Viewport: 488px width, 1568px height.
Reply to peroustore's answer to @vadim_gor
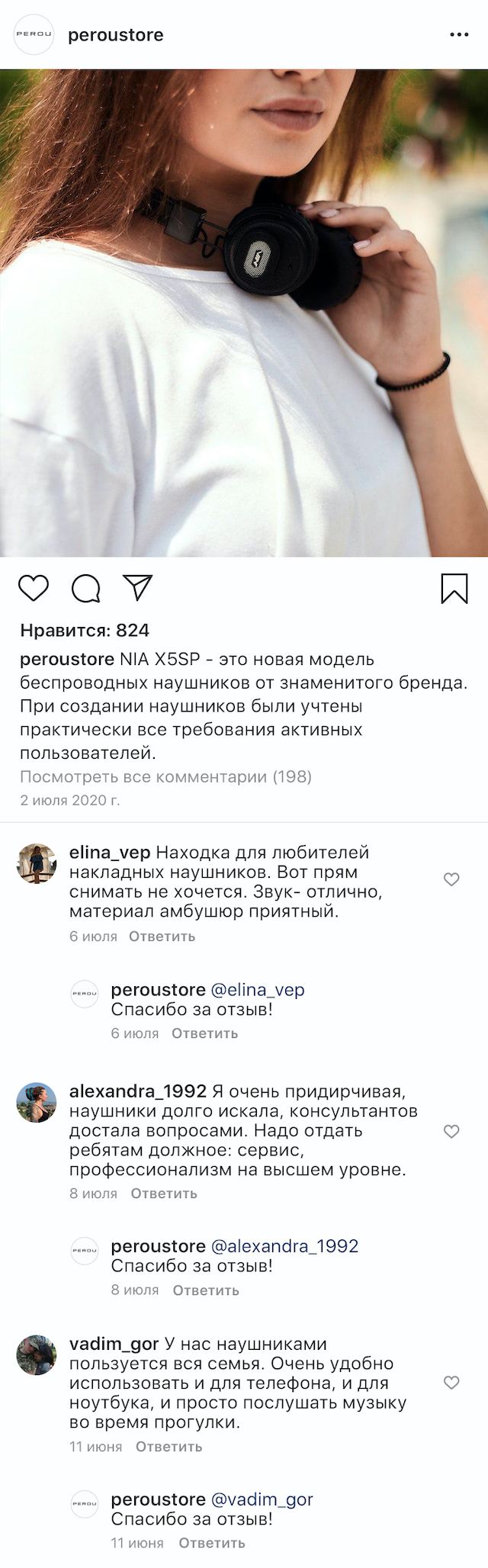211,1542
